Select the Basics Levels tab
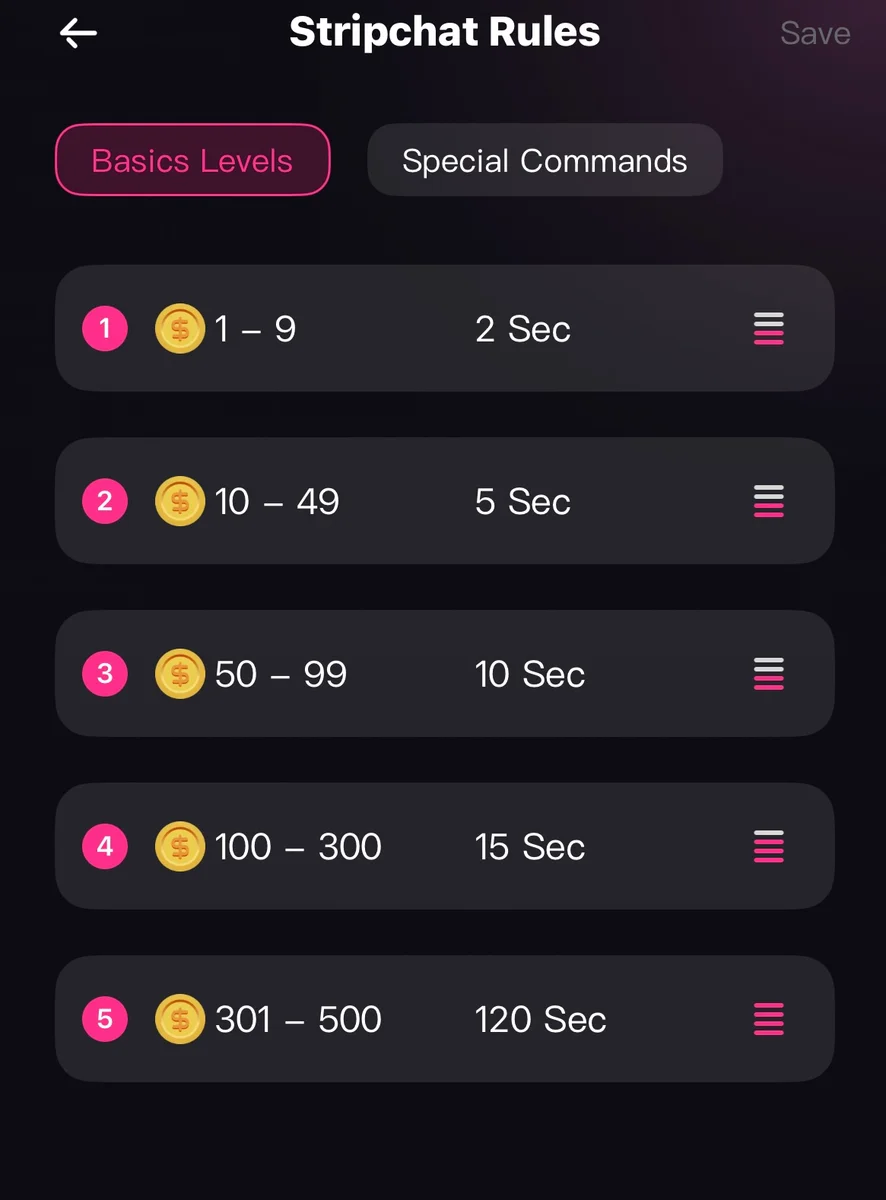Image resolution: width=886 pixels, height=1200 pixels. [192, 160]
